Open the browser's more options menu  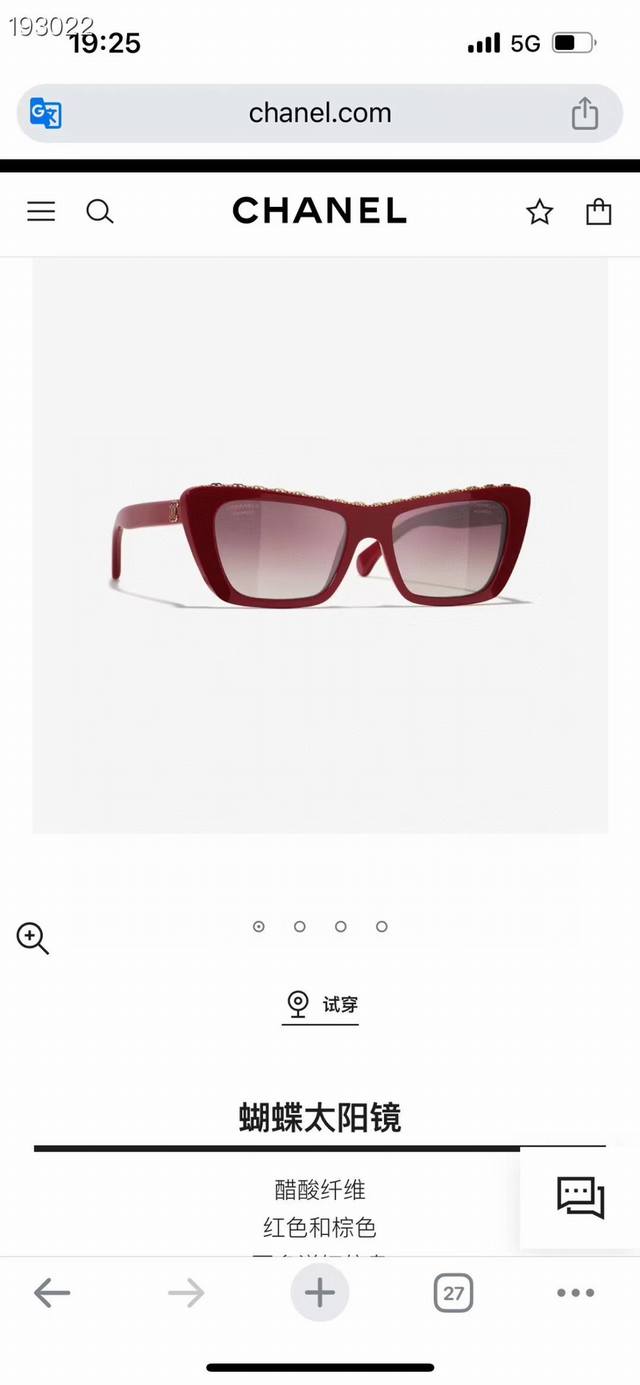coord(576,1293)
